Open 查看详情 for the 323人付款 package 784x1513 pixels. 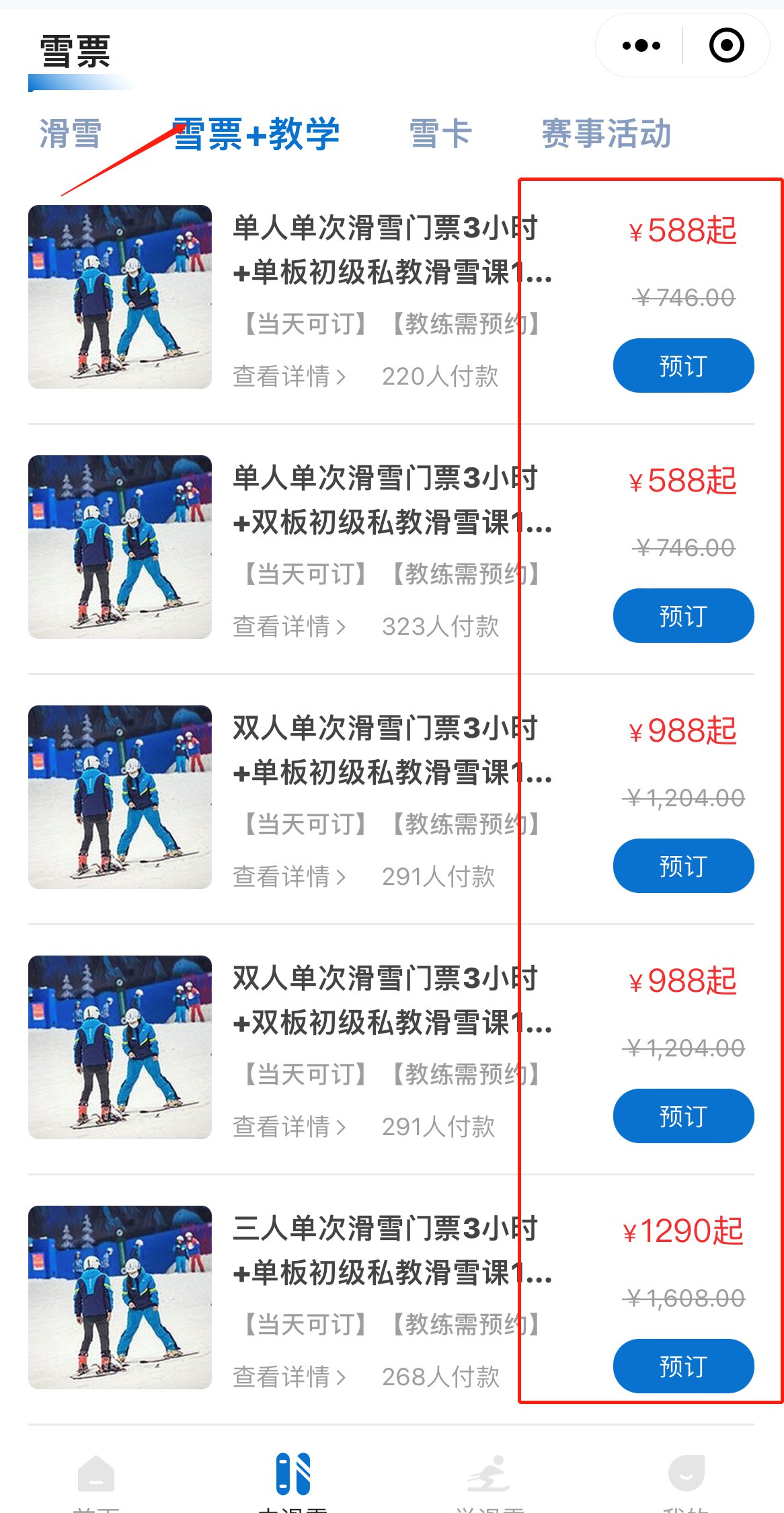289,627
